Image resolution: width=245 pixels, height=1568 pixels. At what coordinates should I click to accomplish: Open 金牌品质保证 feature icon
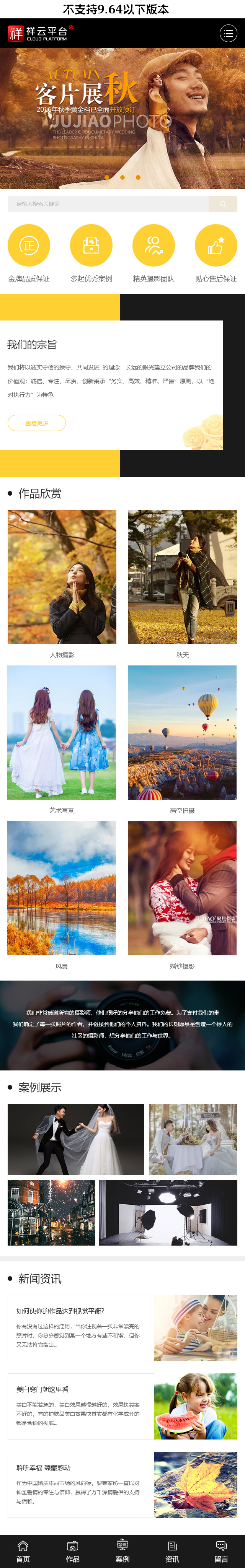(x=29, y=246)
